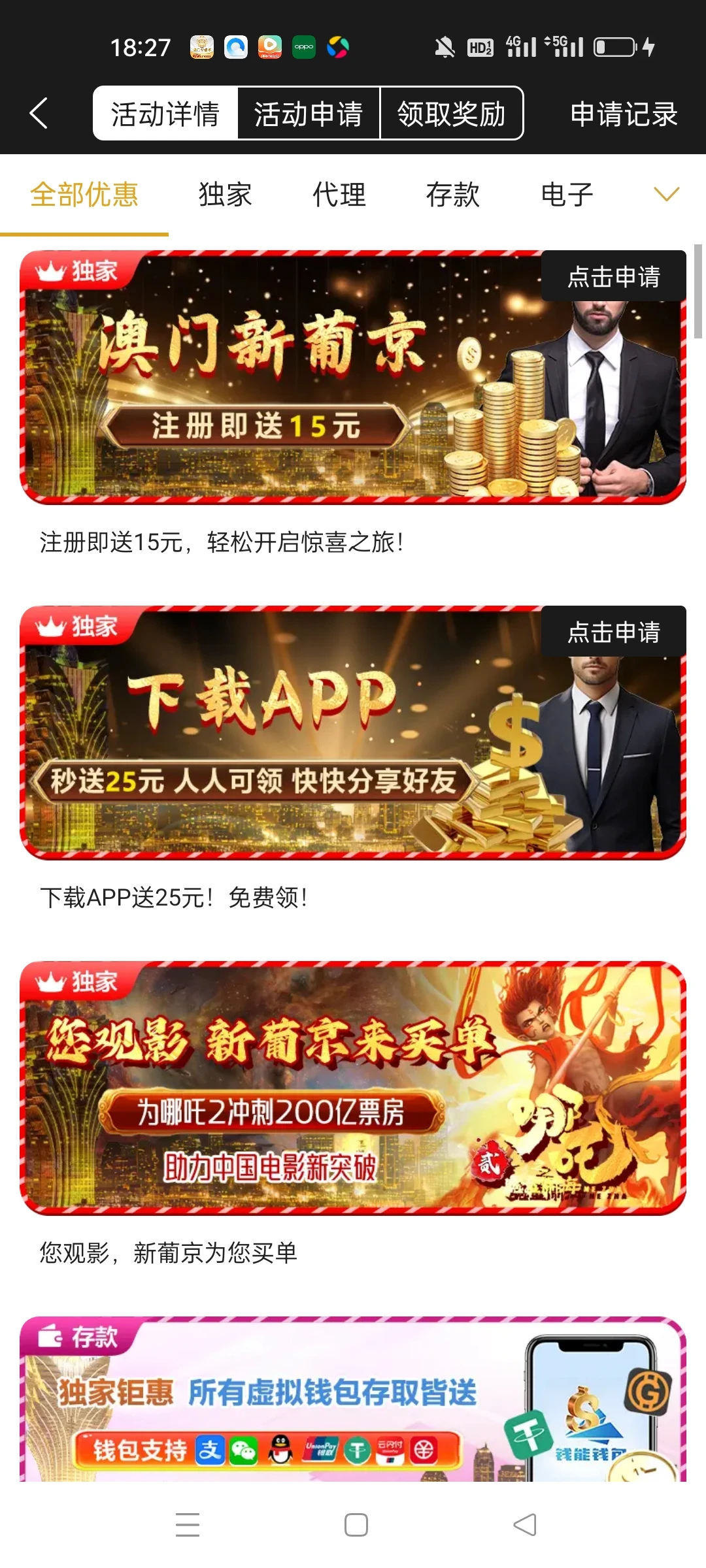Switch to the 活动申请 tab

coord(309,114)
